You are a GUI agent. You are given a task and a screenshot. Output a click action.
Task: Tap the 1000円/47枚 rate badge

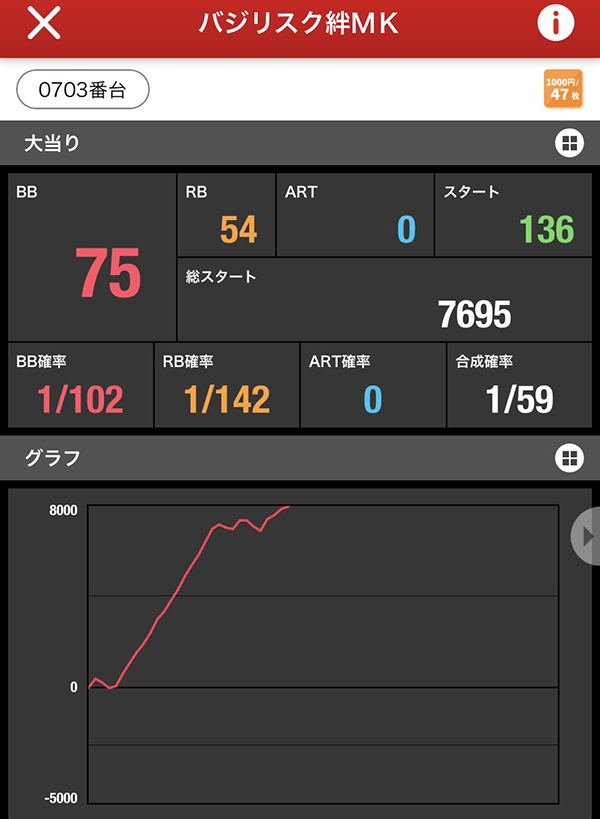[561, 89]
